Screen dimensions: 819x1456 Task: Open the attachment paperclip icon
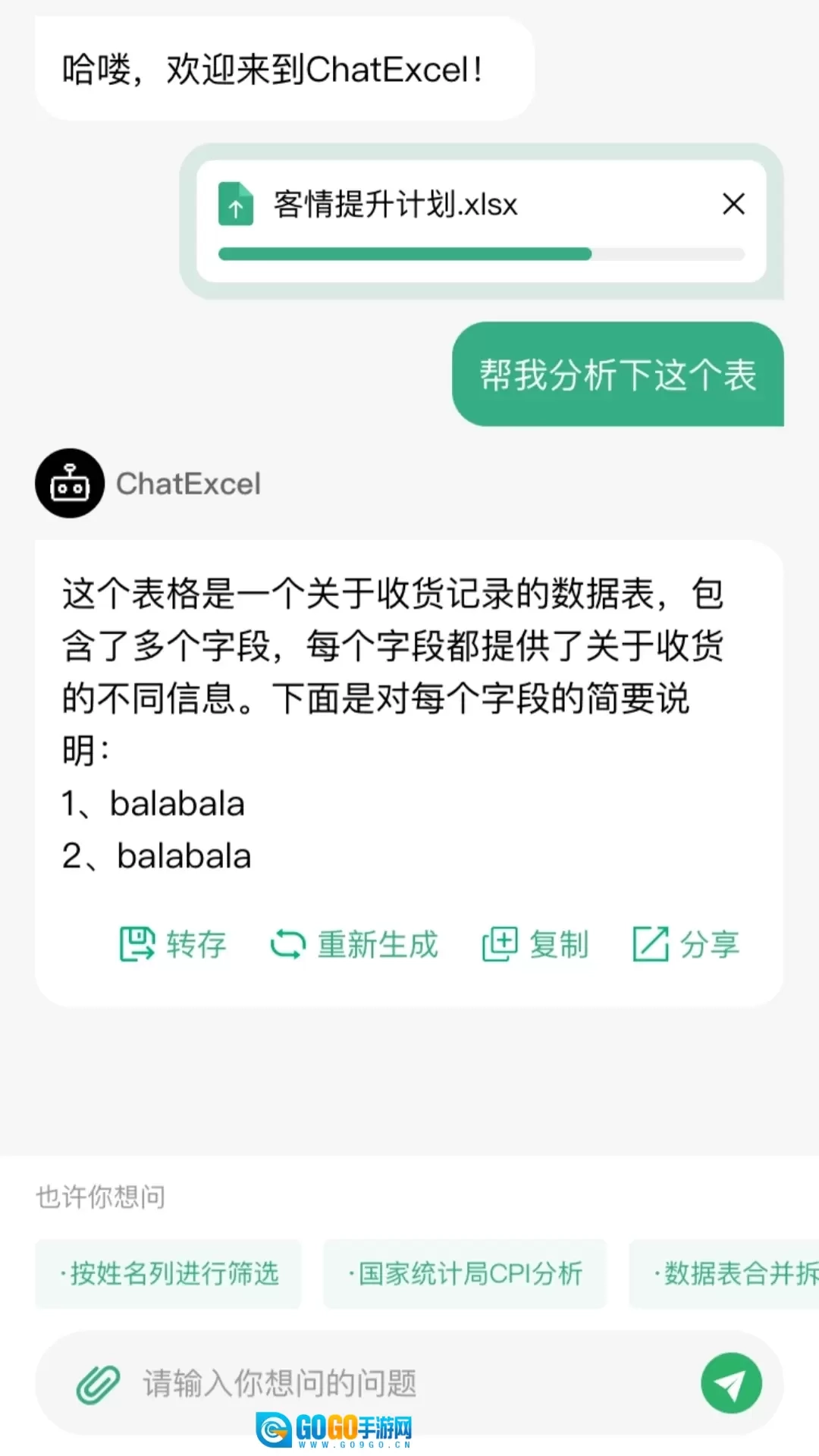click(x=98, y=1384)
